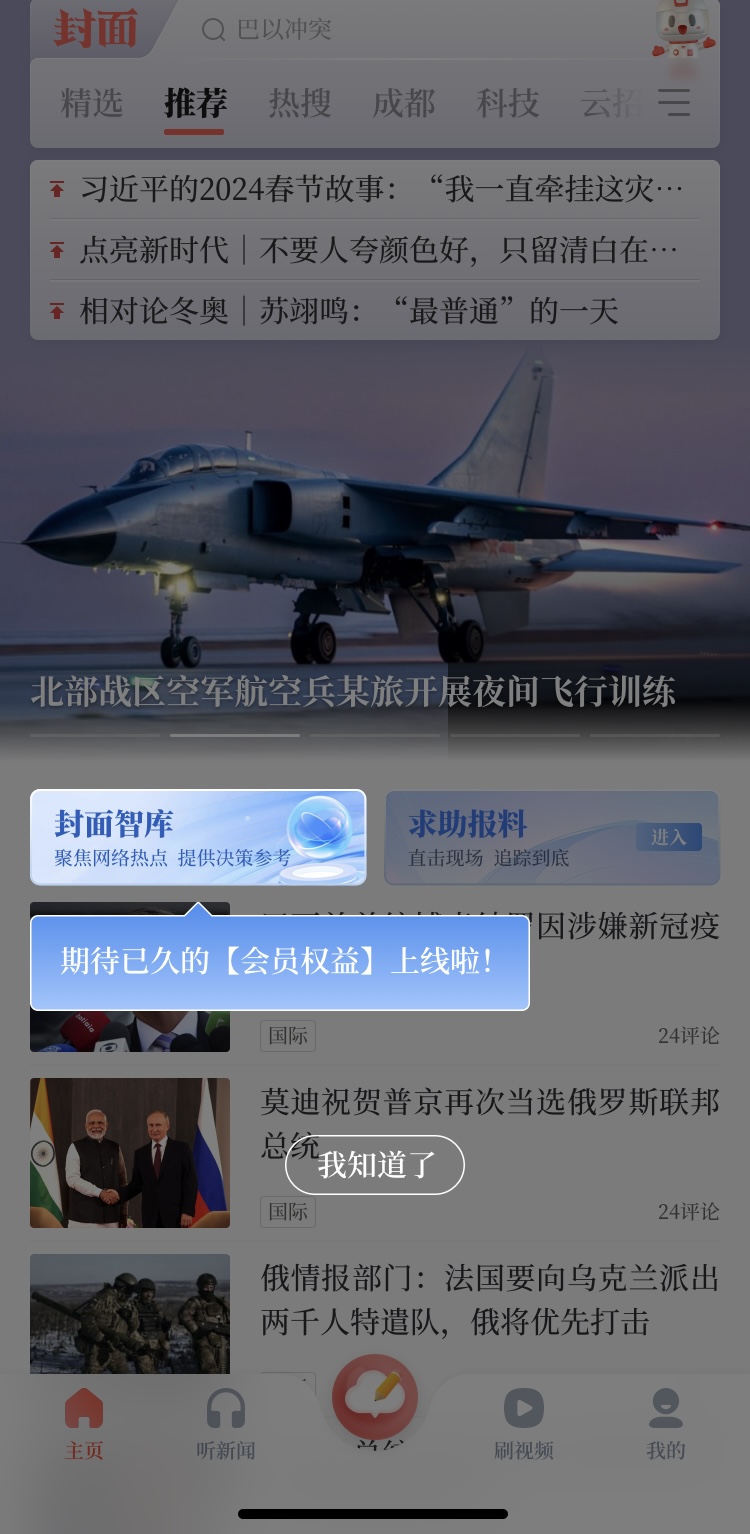The height and width of the screenshot is (1534, 750).
Task: Open pinned story 相对论冬奥 苏翊鸣
Action: 350,311
